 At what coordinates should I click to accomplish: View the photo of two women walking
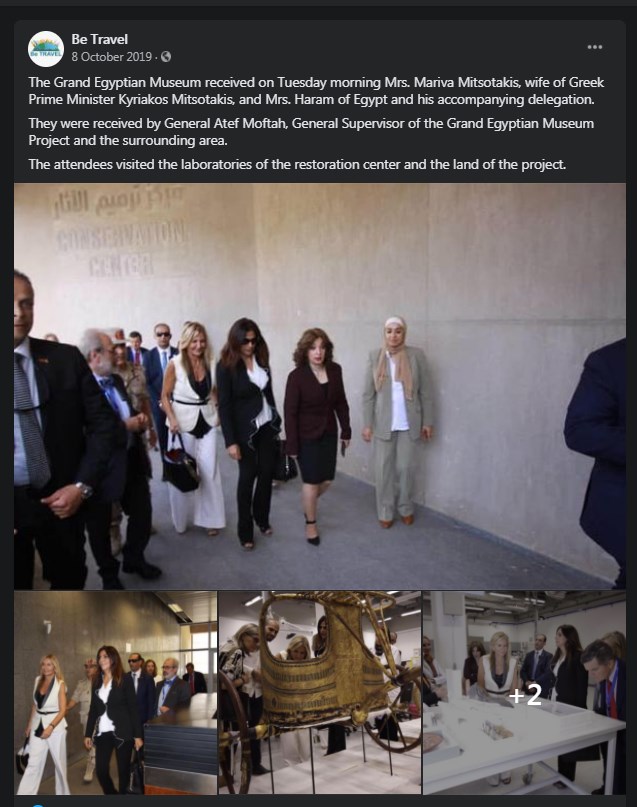pyautogui.click(x=115, y=692)
